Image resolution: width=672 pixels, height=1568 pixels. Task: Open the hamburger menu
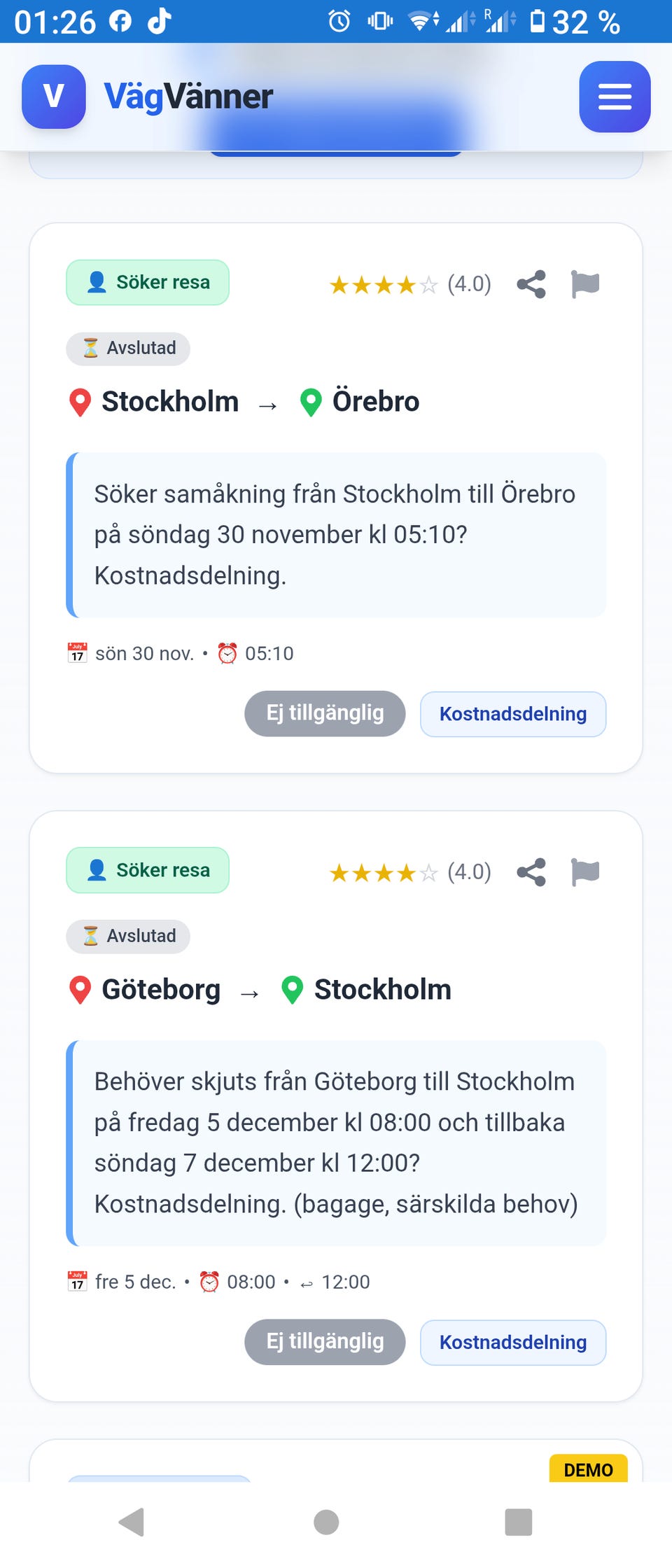coord(615,97)
